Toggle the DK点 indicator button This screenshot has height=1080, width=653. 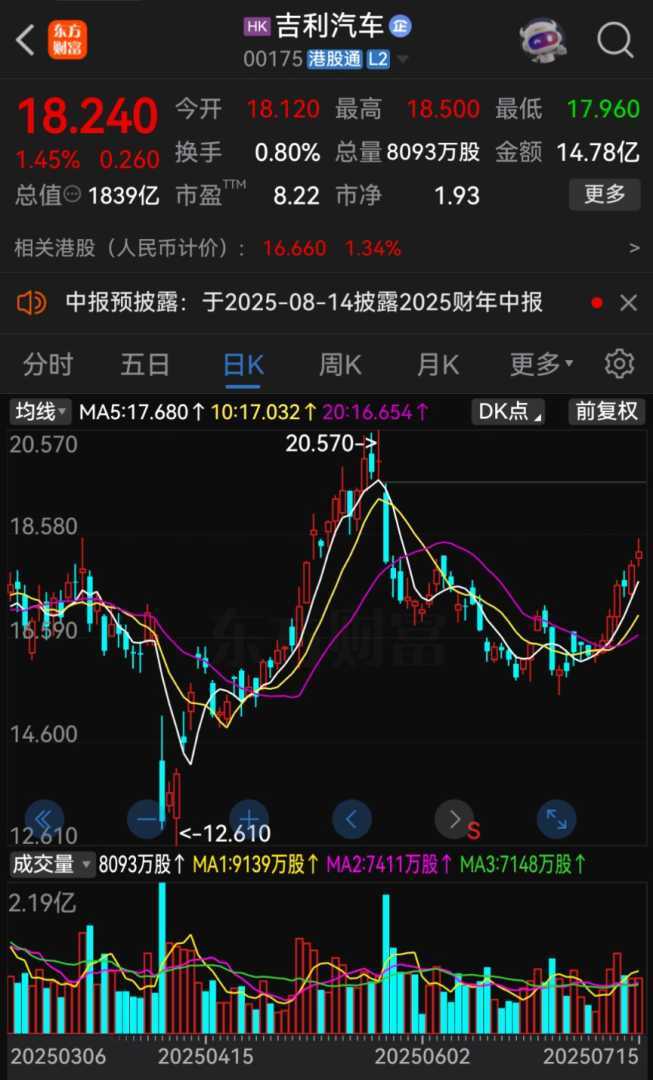pyautogui.click(x=510, y=411)
